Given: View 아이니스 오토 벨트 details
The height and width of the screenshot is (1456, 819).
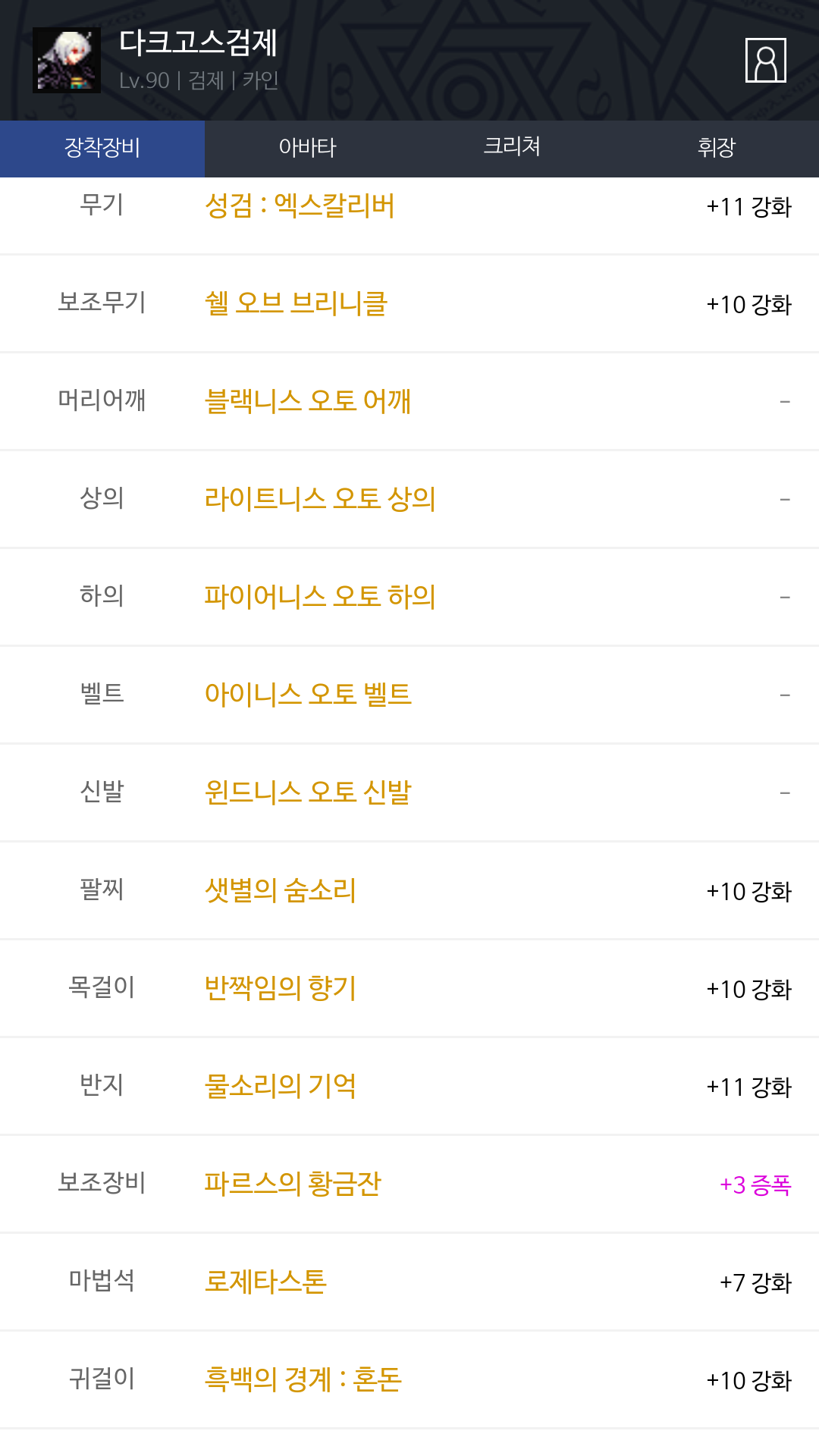Looking at the screenshot, I should (x=409, y=695).
